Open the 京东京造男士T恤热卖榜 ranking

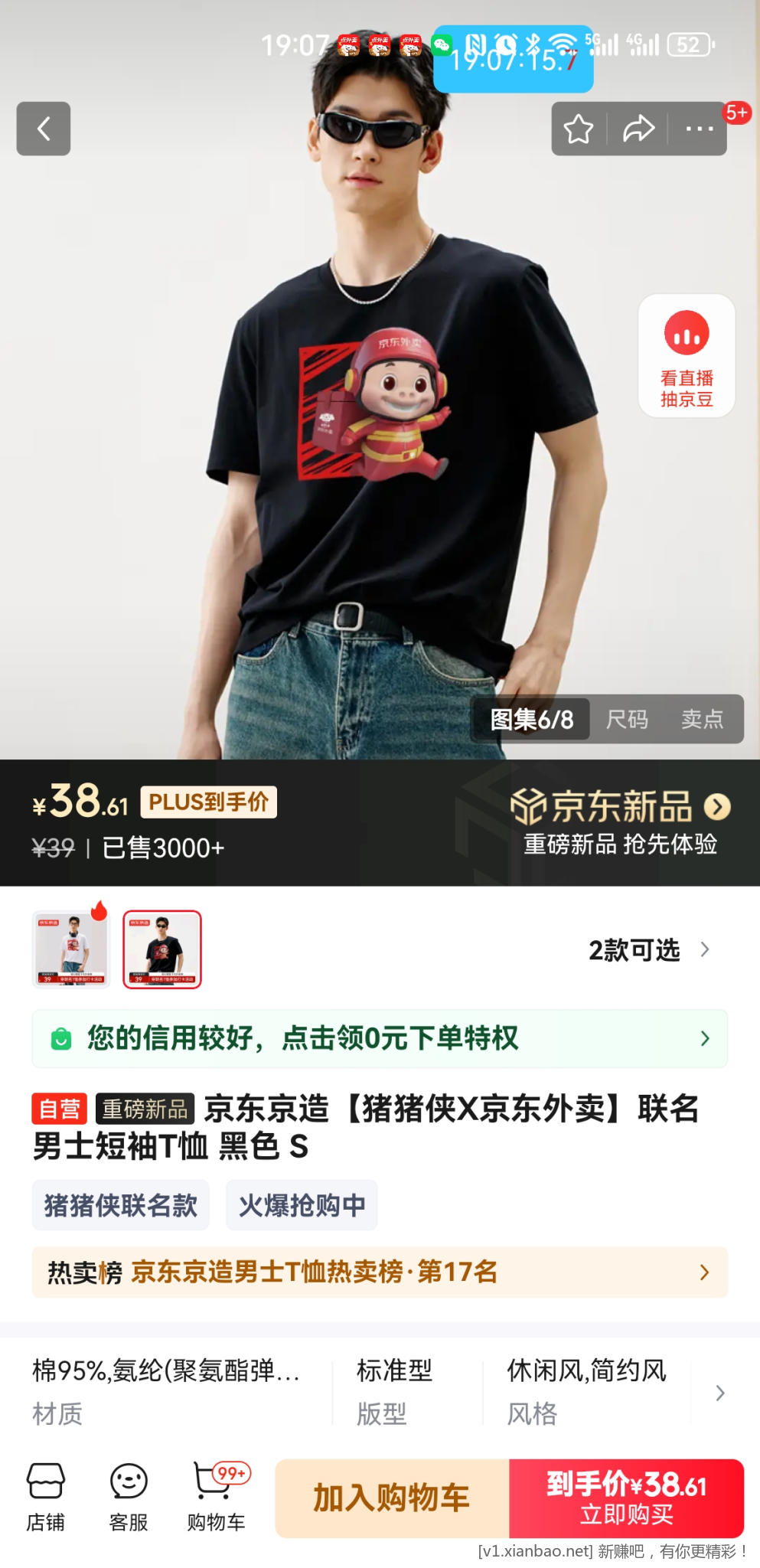[x=380, y=1272]
